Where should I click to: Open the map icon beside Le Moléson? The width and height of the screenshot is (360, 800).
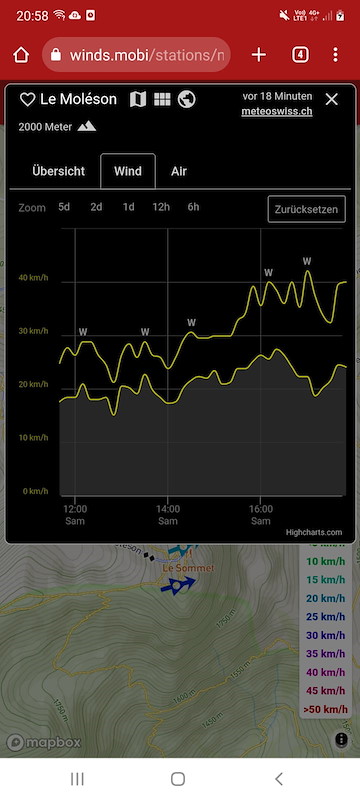coord(138,99)
